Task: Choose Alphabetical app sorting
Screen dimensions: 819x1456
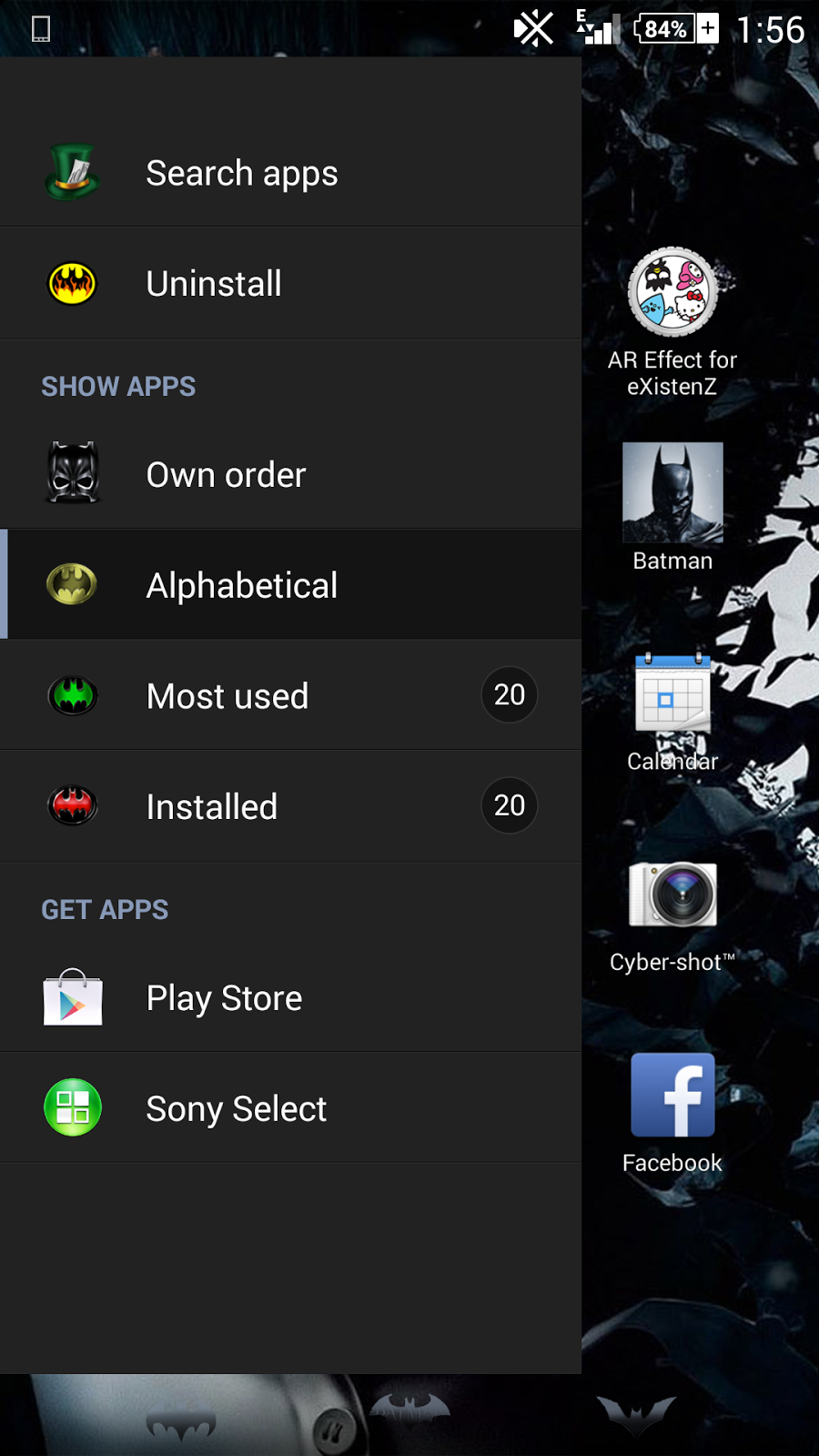Action: tap(242, 585)
